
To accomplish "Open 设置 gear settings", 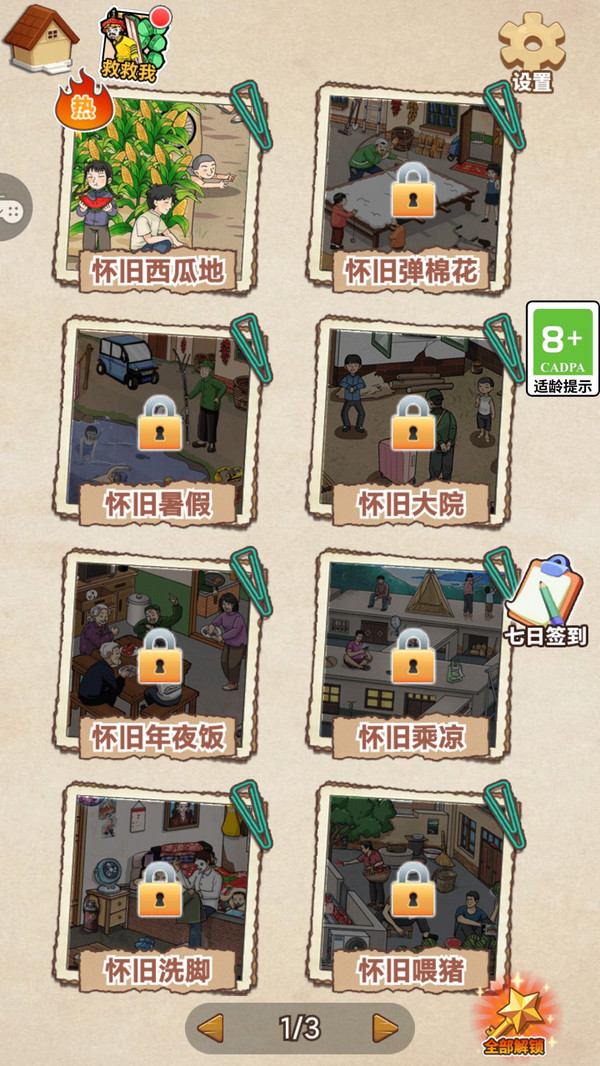I will (532, 48).
